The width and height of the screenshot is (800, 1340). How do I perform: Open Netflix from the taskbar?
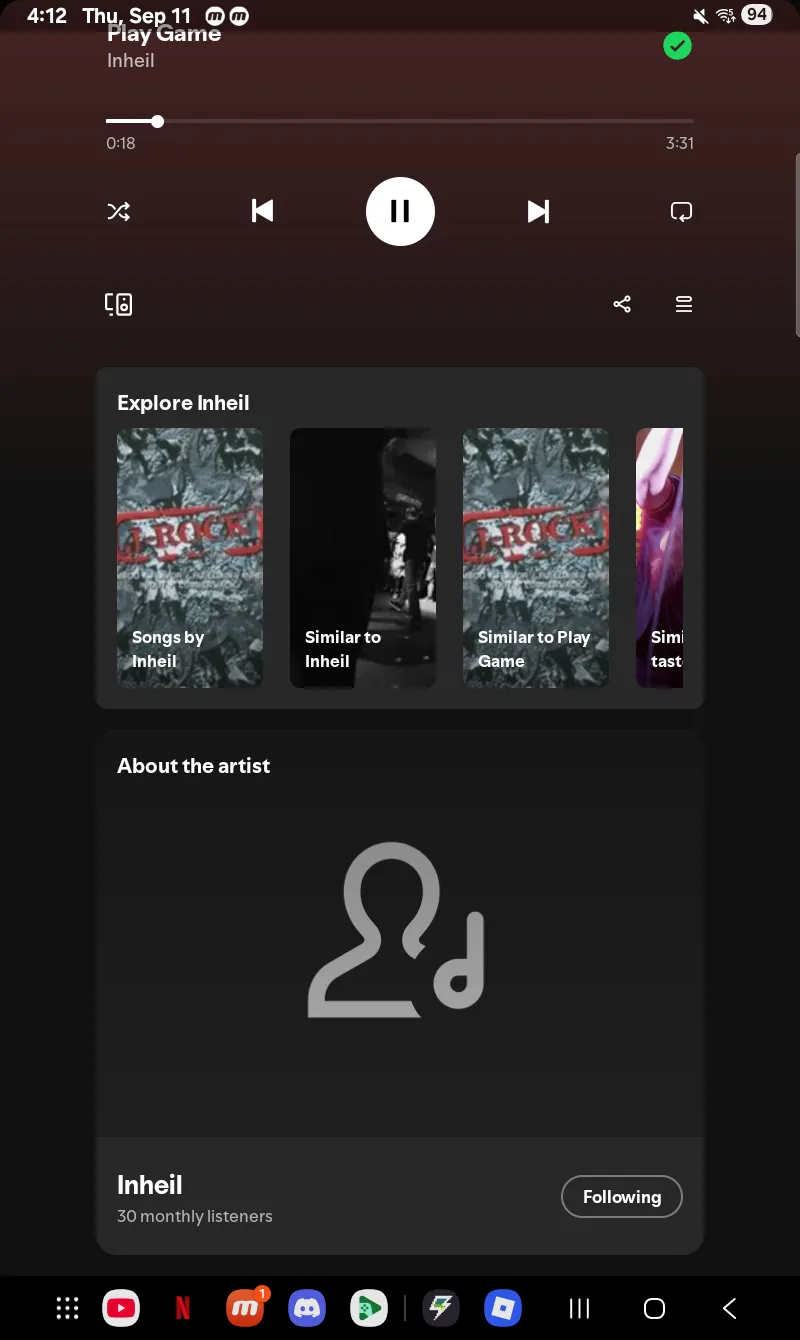(183, 1308)
